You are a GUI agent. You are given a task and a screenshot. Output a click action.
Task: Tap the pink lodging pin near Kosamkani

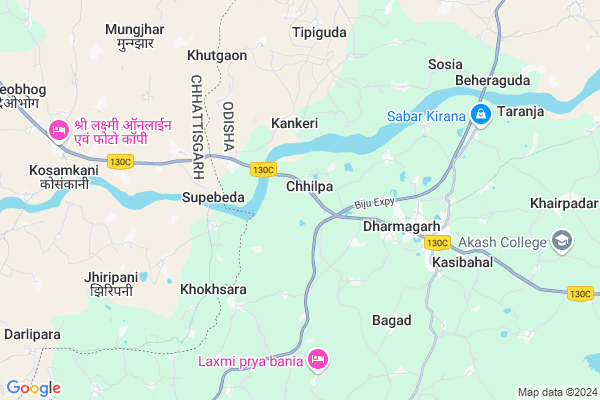(x=59, y=128)
